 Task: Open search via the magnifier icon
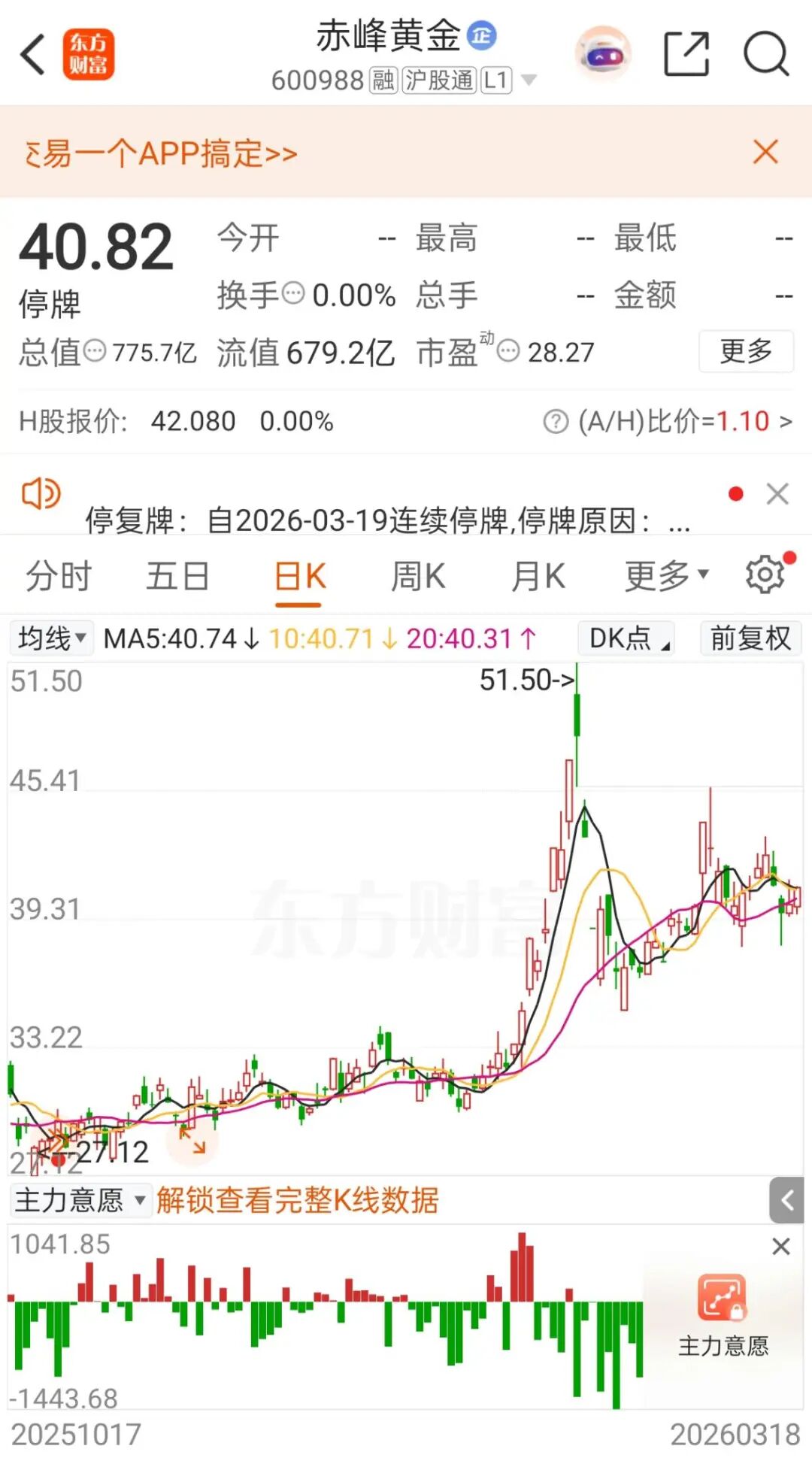765,53
